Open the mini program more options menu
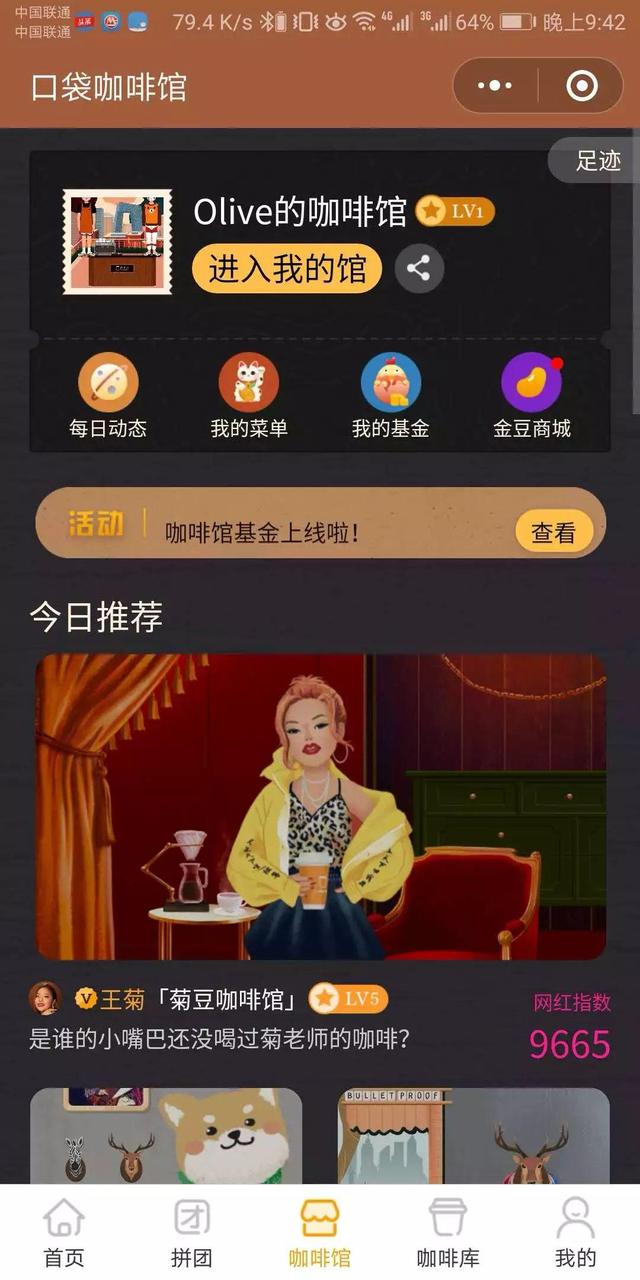 [495, 86]
